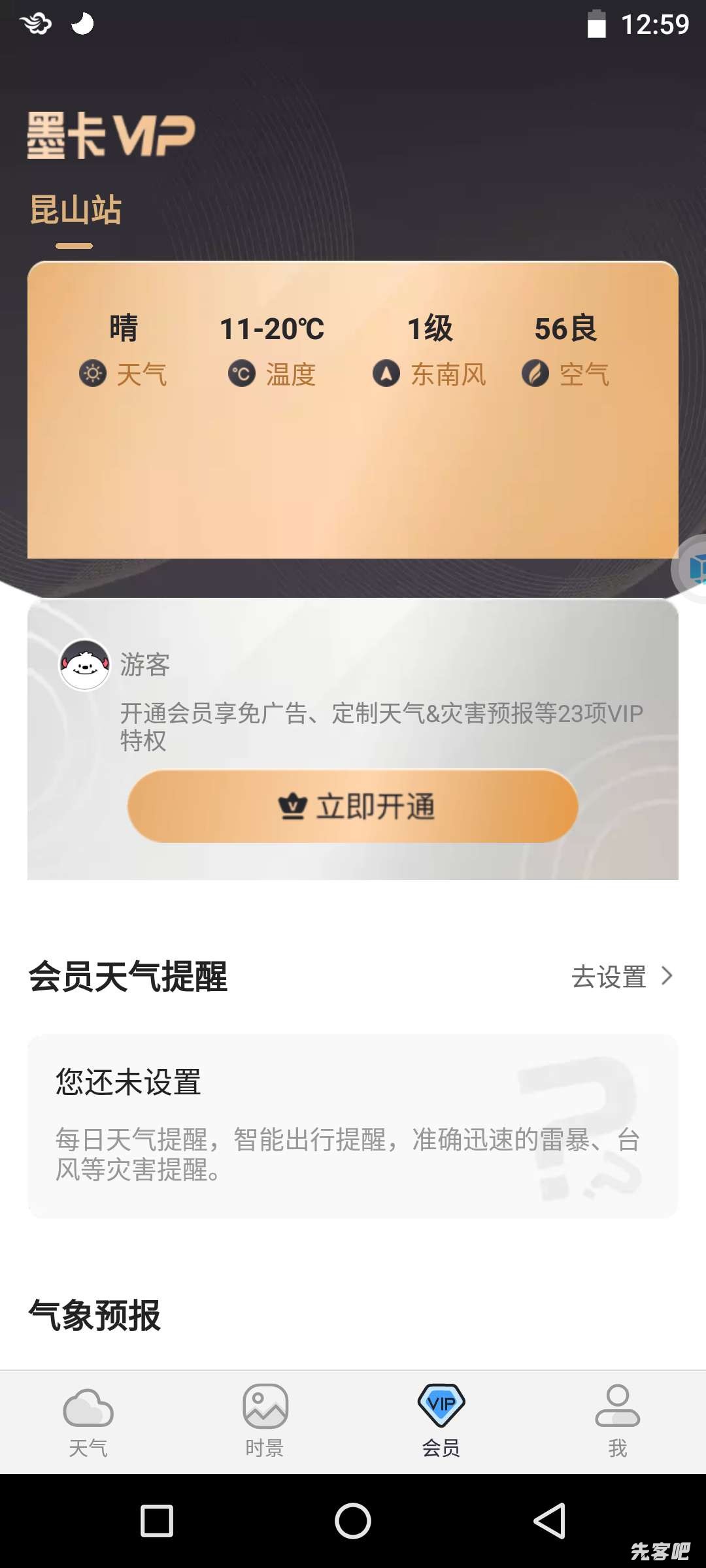
Task: Select the 昆山站 station tab
Action: click(75, 210)
